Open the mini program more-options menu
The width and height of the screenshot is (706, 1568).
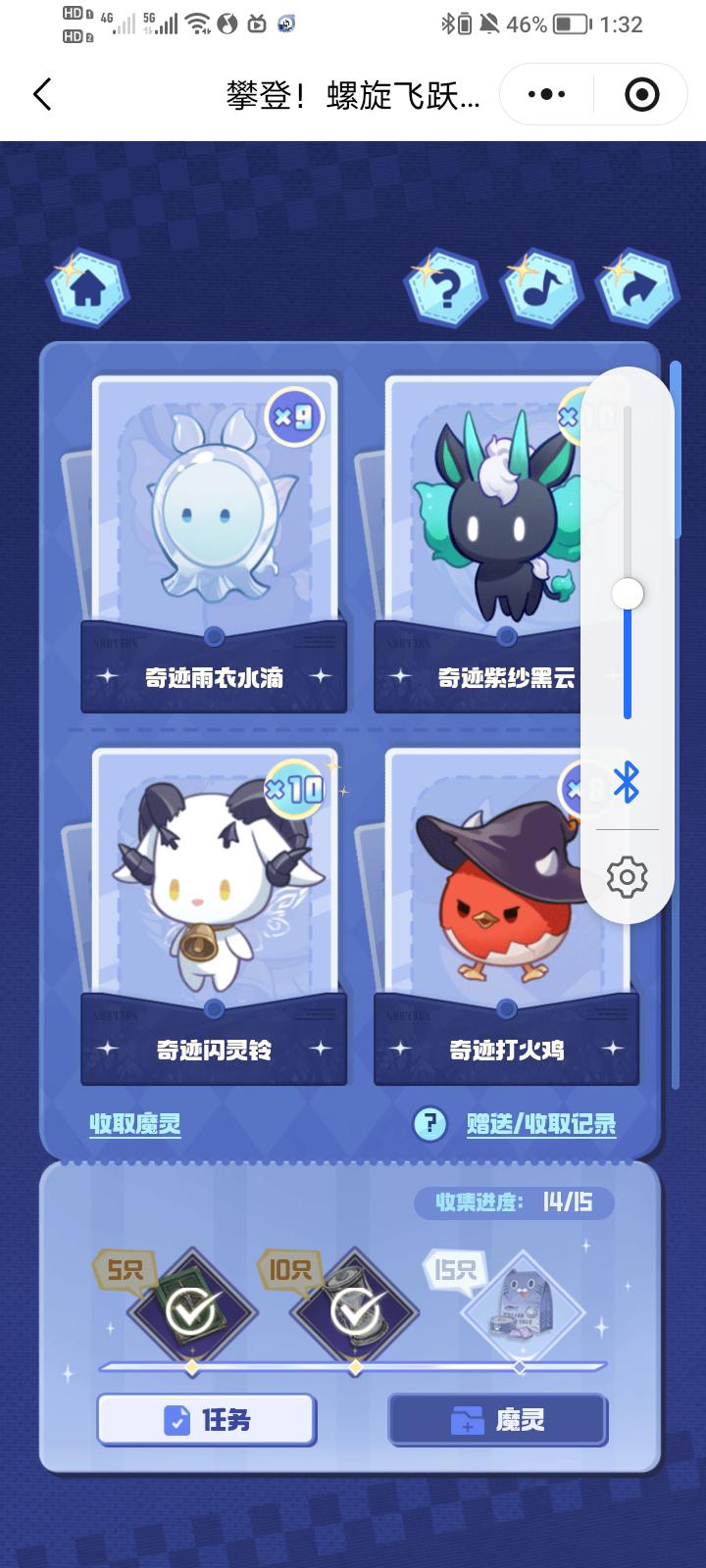[x=546, y=95]
